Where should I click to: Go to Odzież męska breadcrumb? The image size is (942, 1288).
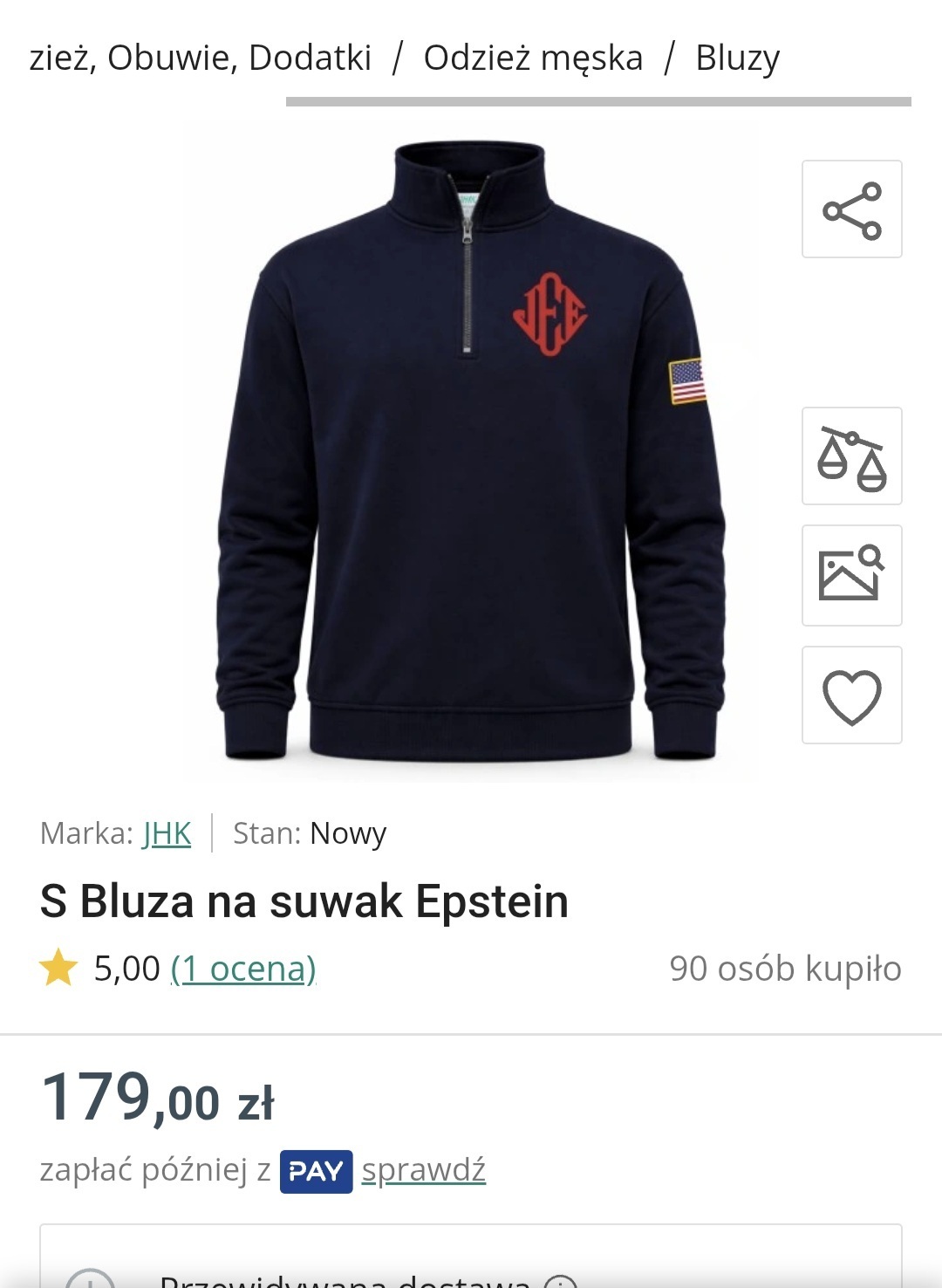point(533,58)
